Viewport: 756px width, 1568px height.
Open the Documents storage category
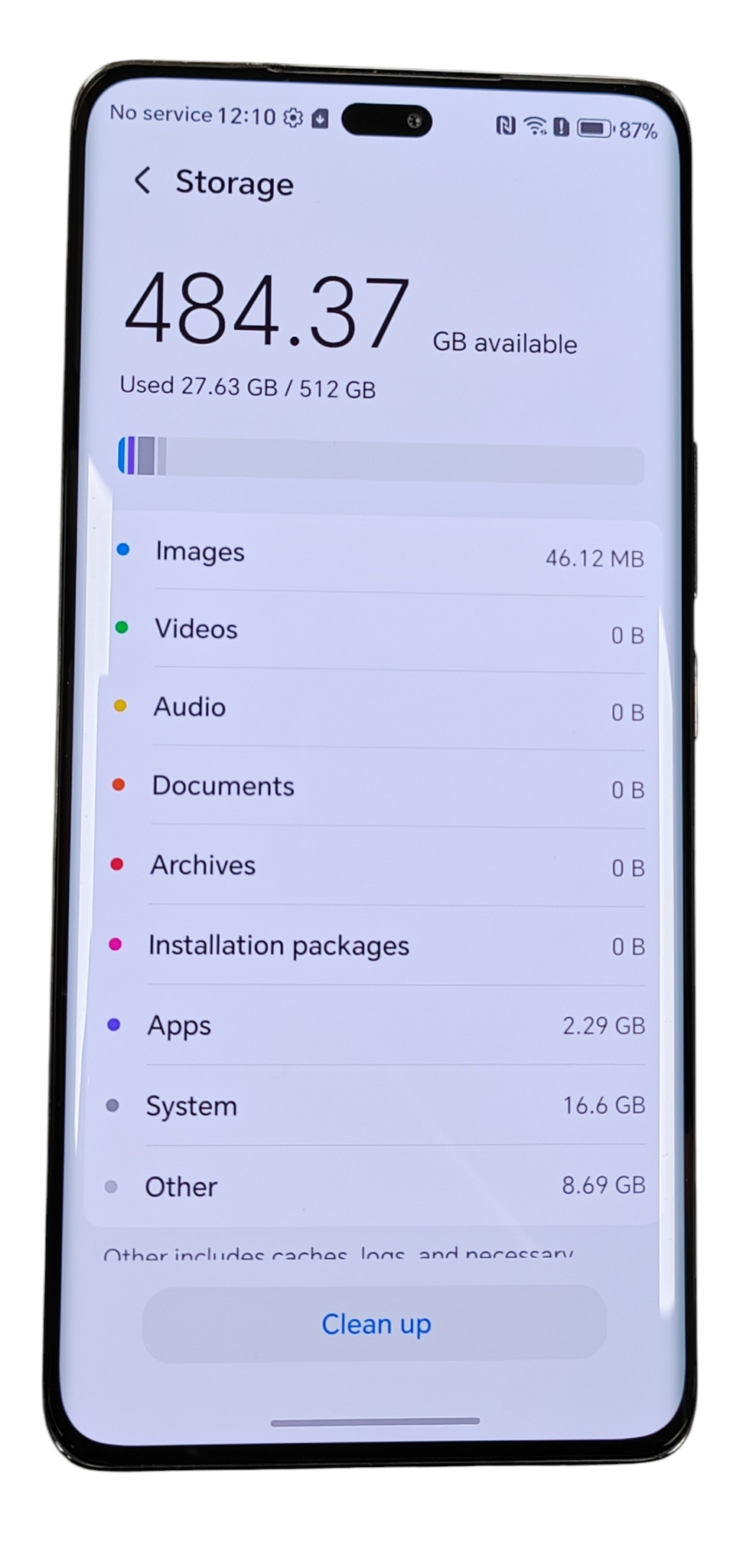coord(379,787)
